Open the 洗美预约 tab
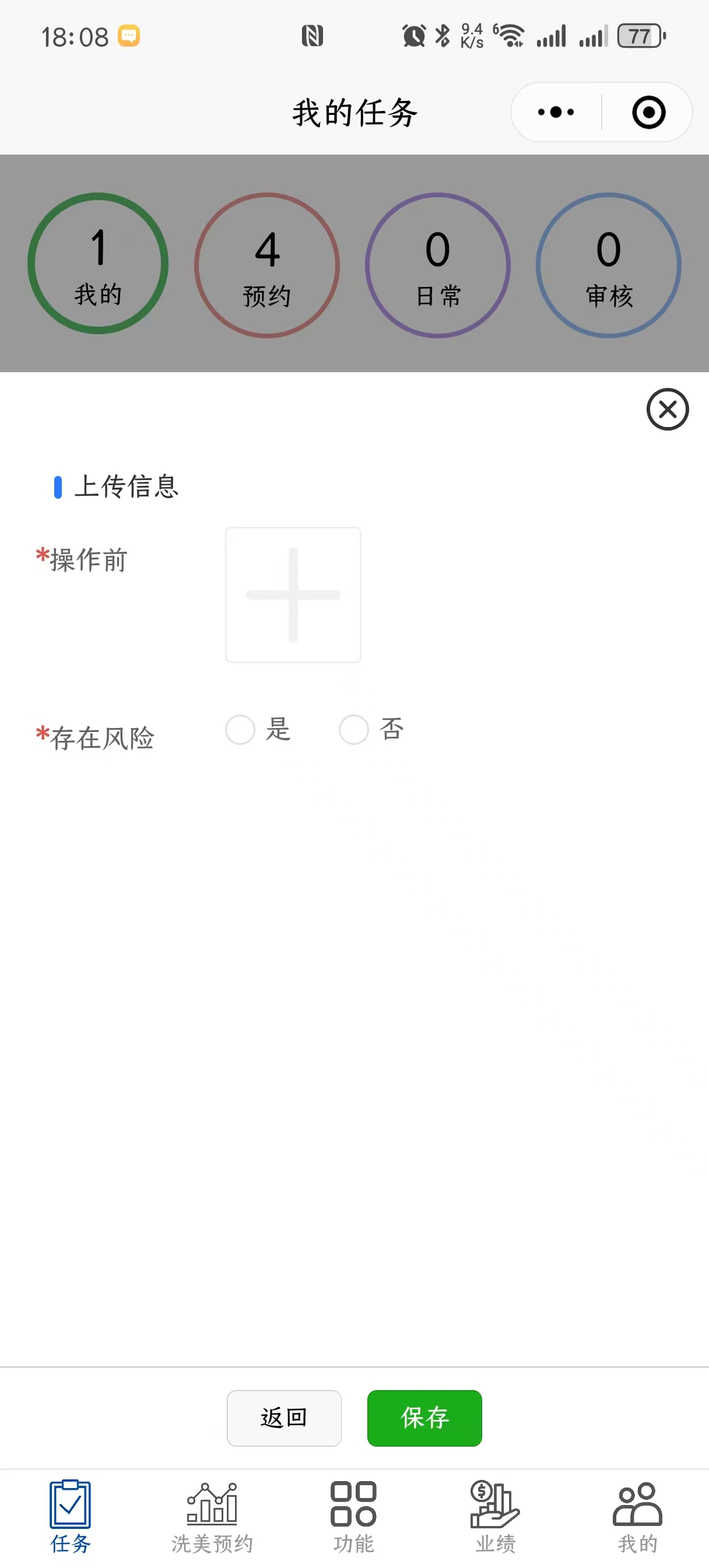The height and width of the screenshot is (1568, 709). (x=212, y=1516)
